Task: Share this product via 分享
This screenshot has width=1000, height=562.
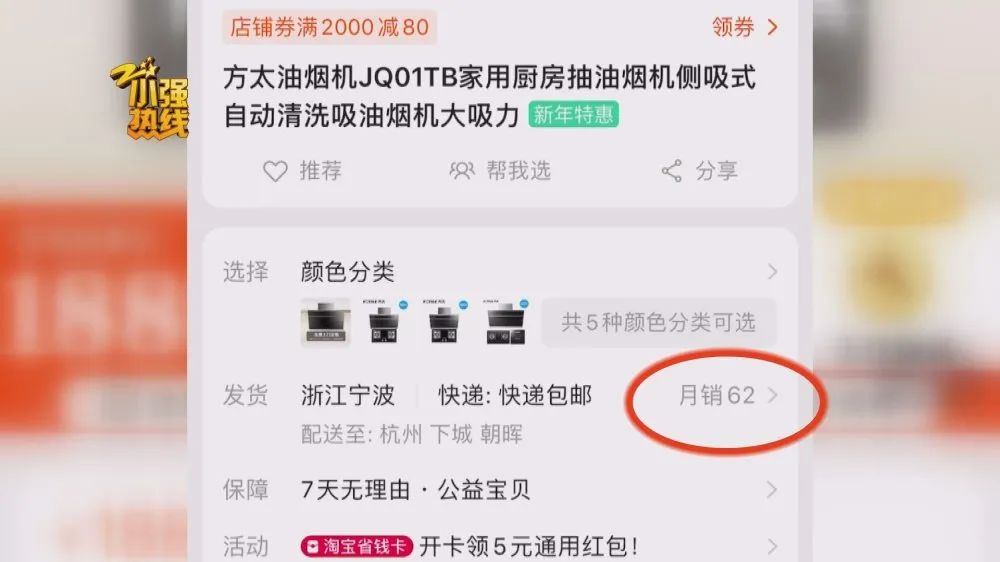Action: point(699,171)
